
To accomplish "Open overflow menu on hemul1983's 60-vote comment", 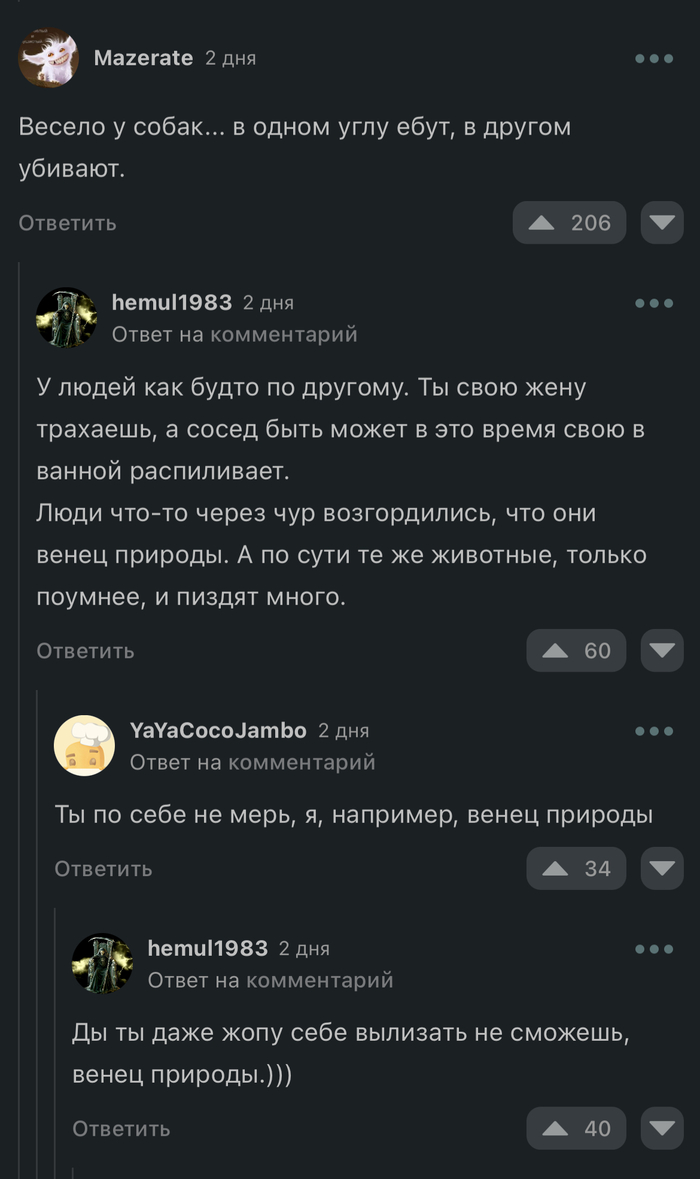I will tap(654, 303).
